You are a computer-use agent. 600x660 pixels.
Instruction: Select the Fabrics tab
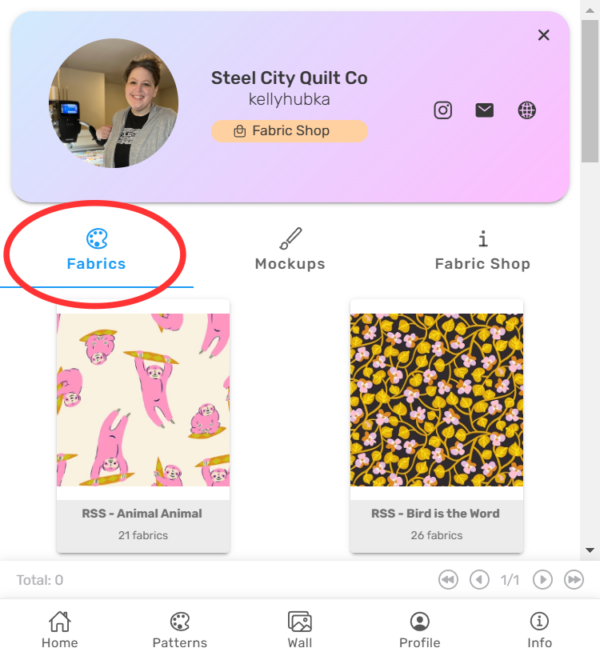96,250
